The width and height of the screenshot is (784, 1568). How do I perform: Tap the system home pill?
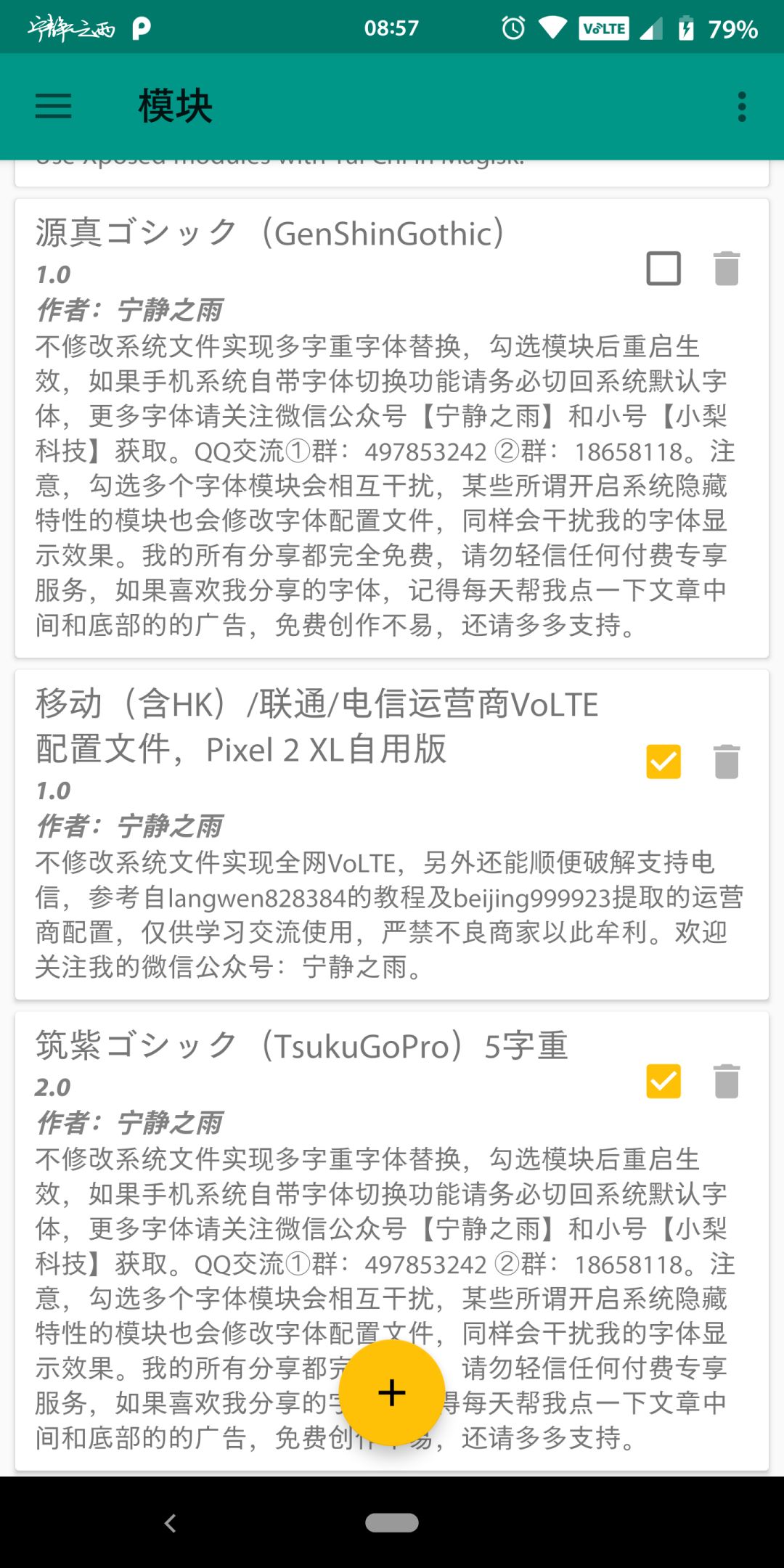[x=392, y=1523]
